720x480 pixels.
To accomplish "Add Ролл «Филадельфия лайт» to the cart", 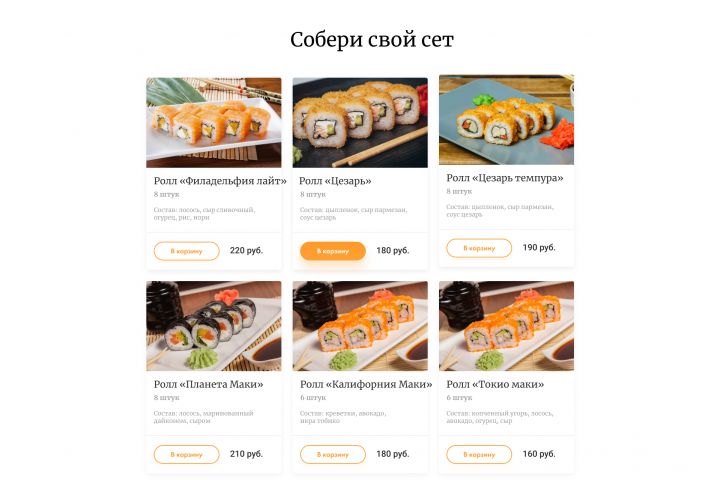I will (186, 251).
